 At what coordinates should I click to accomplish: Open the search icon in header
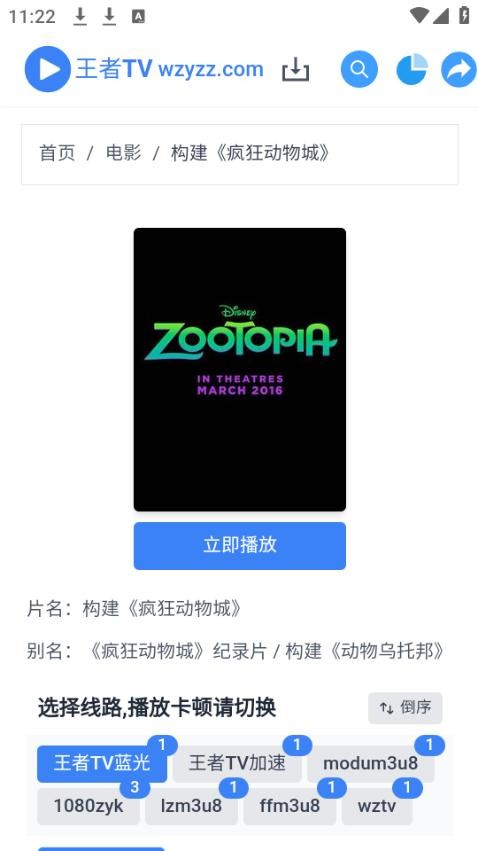pos(359,69)
